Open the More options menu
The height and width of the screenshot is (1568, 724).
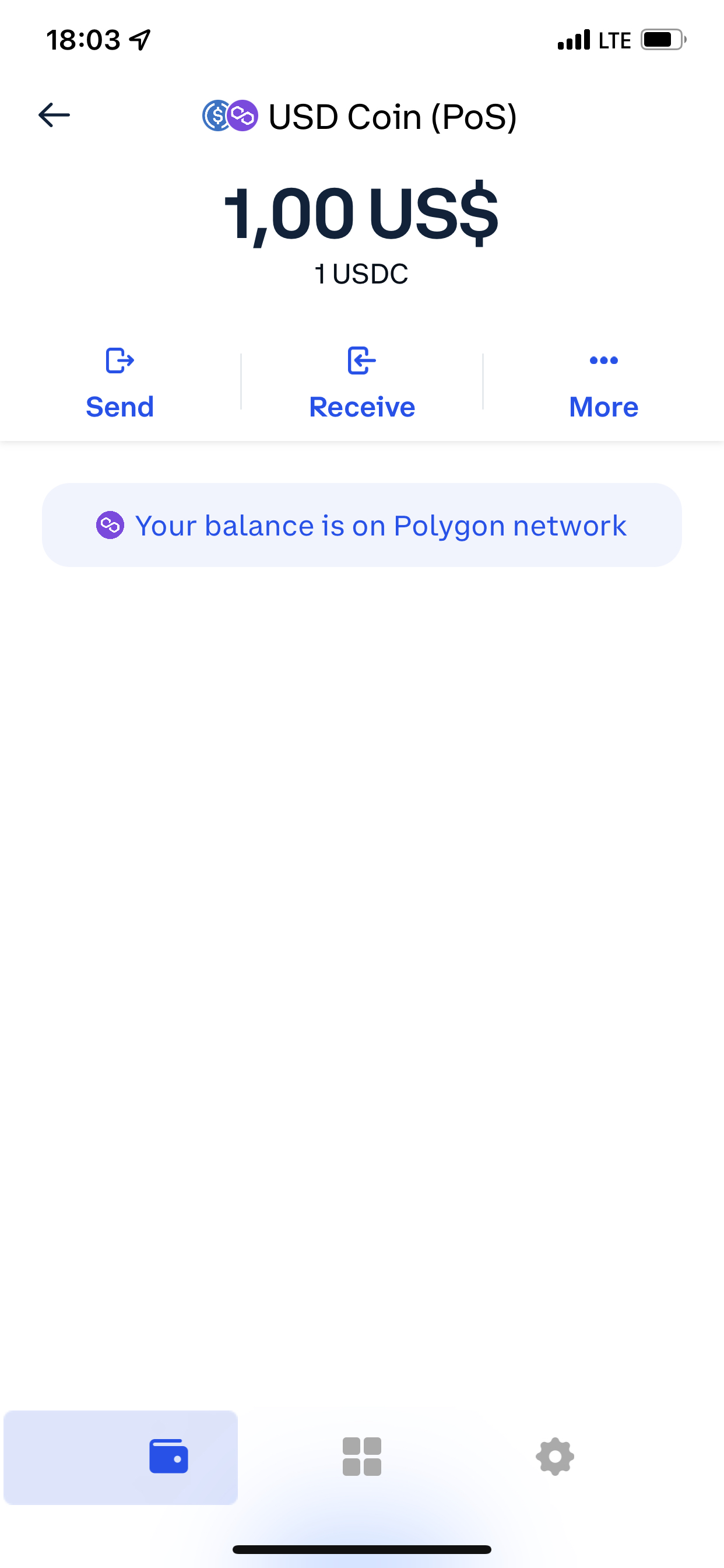coord(603,383)
